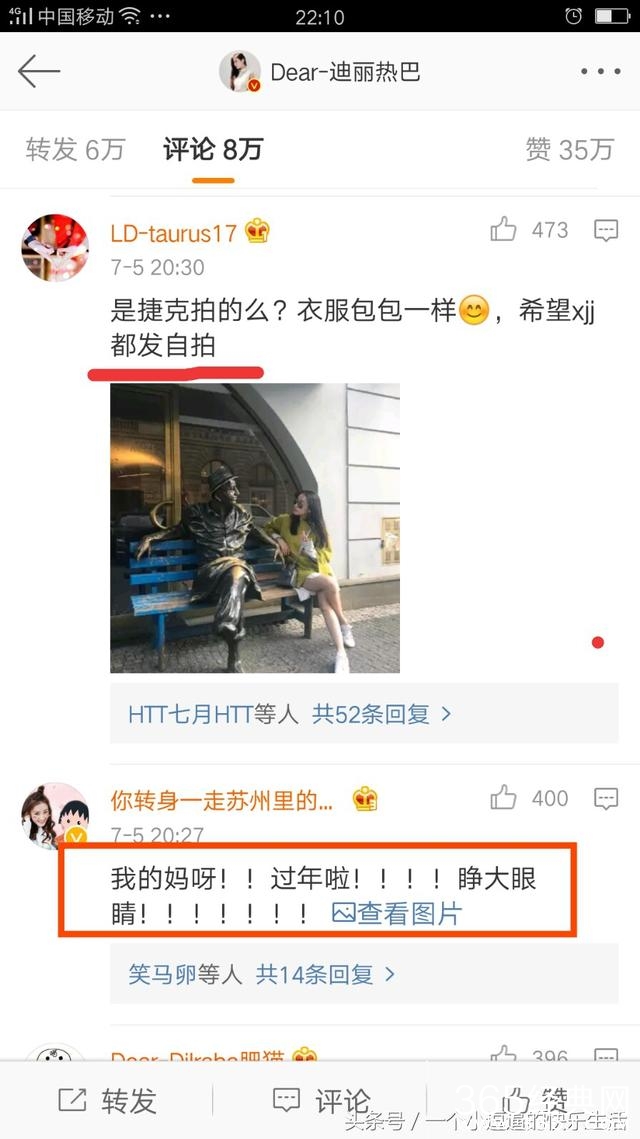Go back with the arrow icon
The image size is (640, 1139).
pos(39,71)
